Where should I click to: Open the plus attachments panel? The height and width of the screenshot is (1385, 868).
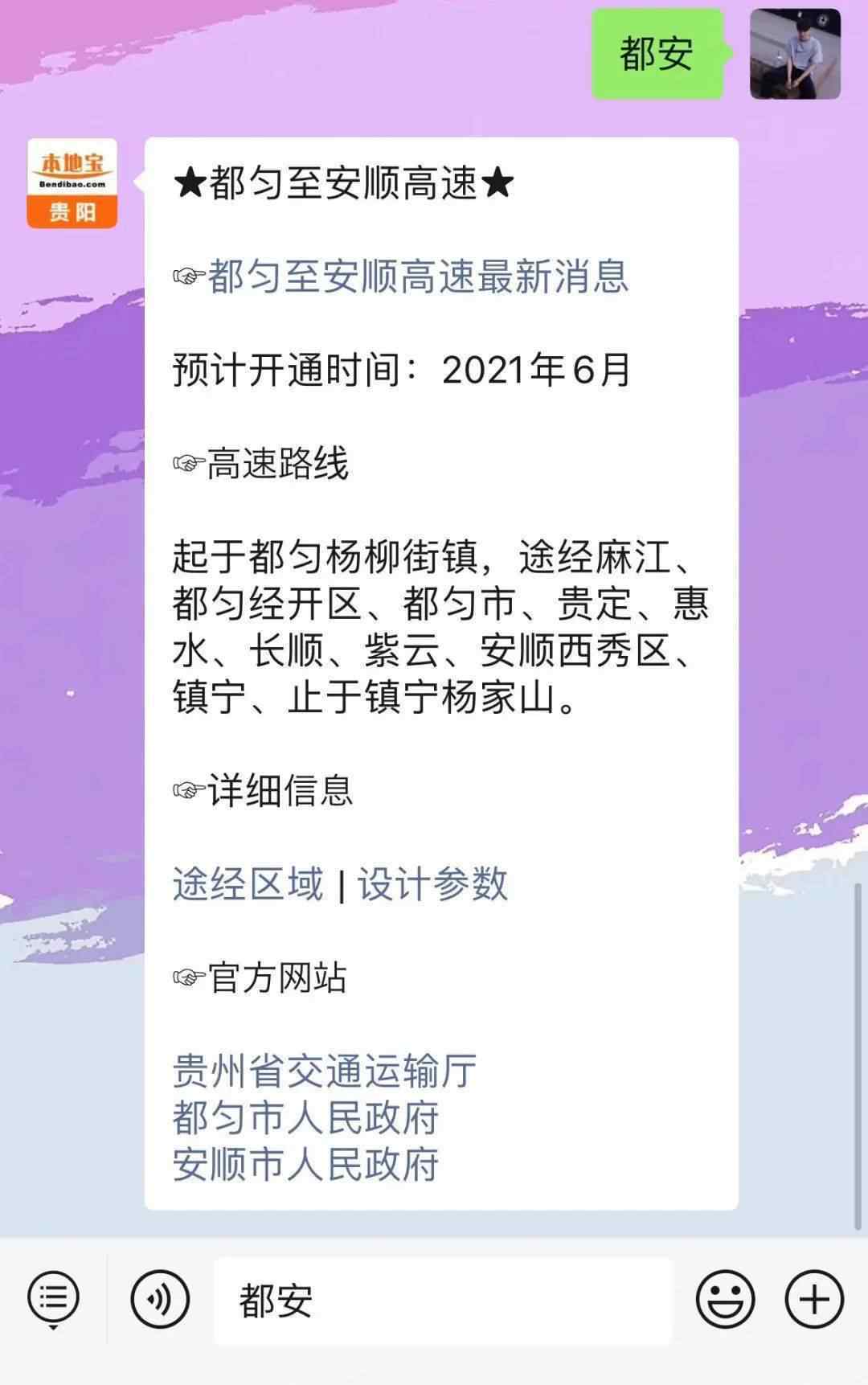click(813, 1299)
